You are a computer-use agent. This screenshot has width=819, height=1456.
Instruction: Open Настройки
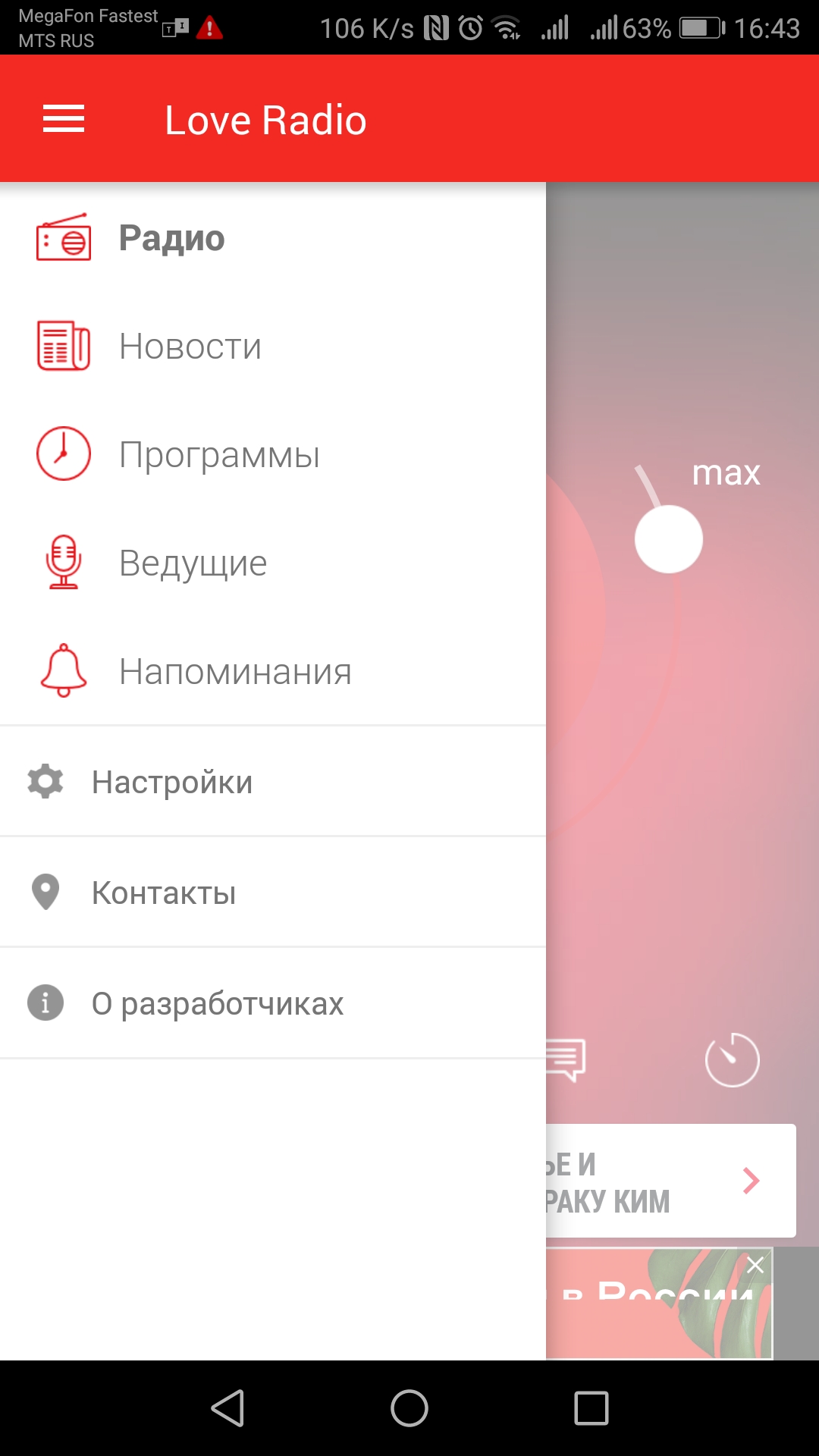click(x=171, y=782)
